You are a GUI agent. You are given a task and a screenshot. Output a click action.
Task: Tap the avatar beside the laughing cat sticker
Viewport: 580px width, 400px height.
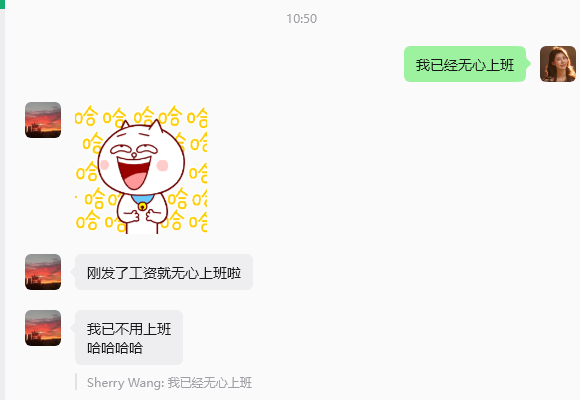(x=43, y=120)
